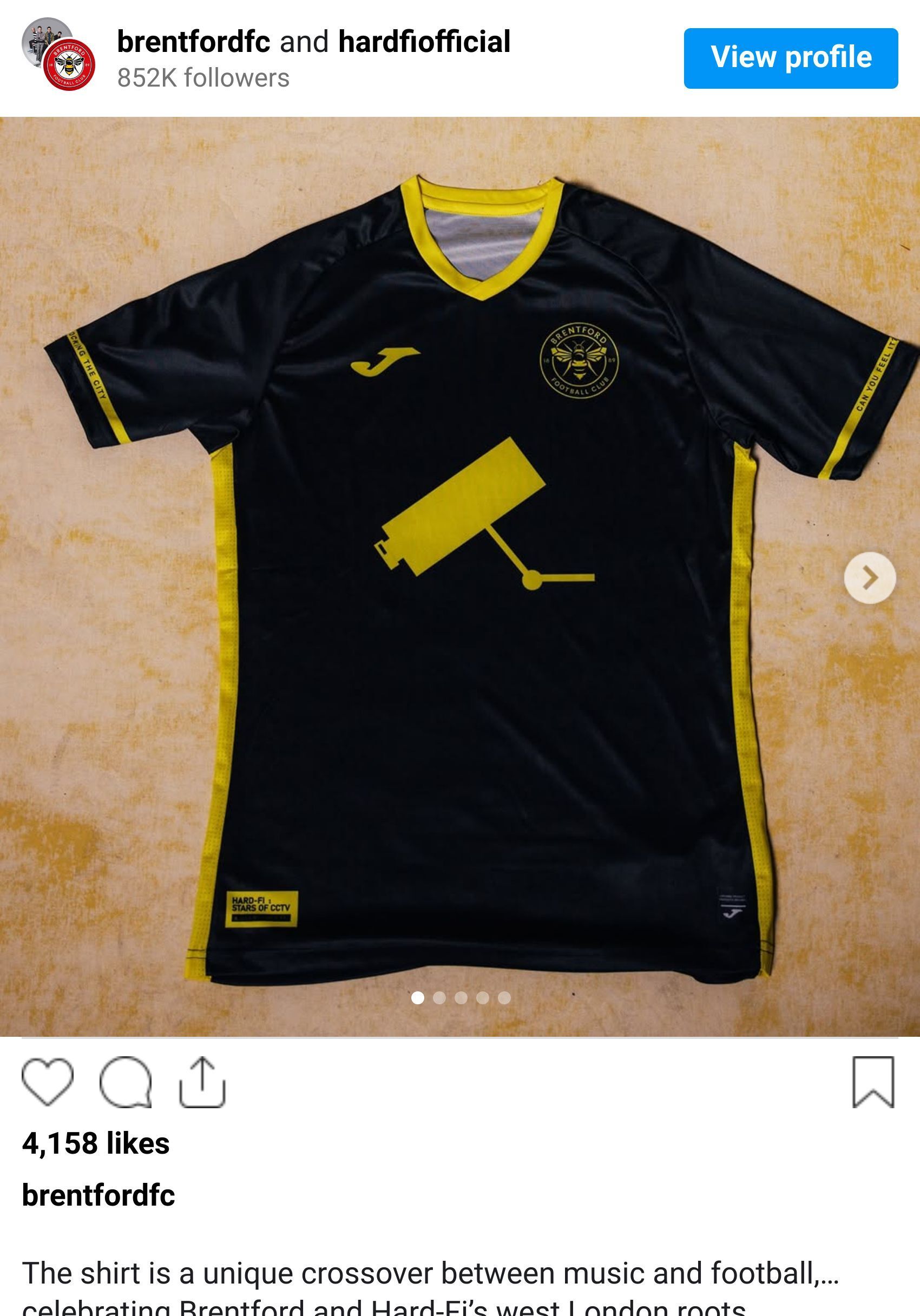Viewport: 920px width, 1316px height.
Task: Expand the truncated post caption
Action: [x=829, y=1274]
